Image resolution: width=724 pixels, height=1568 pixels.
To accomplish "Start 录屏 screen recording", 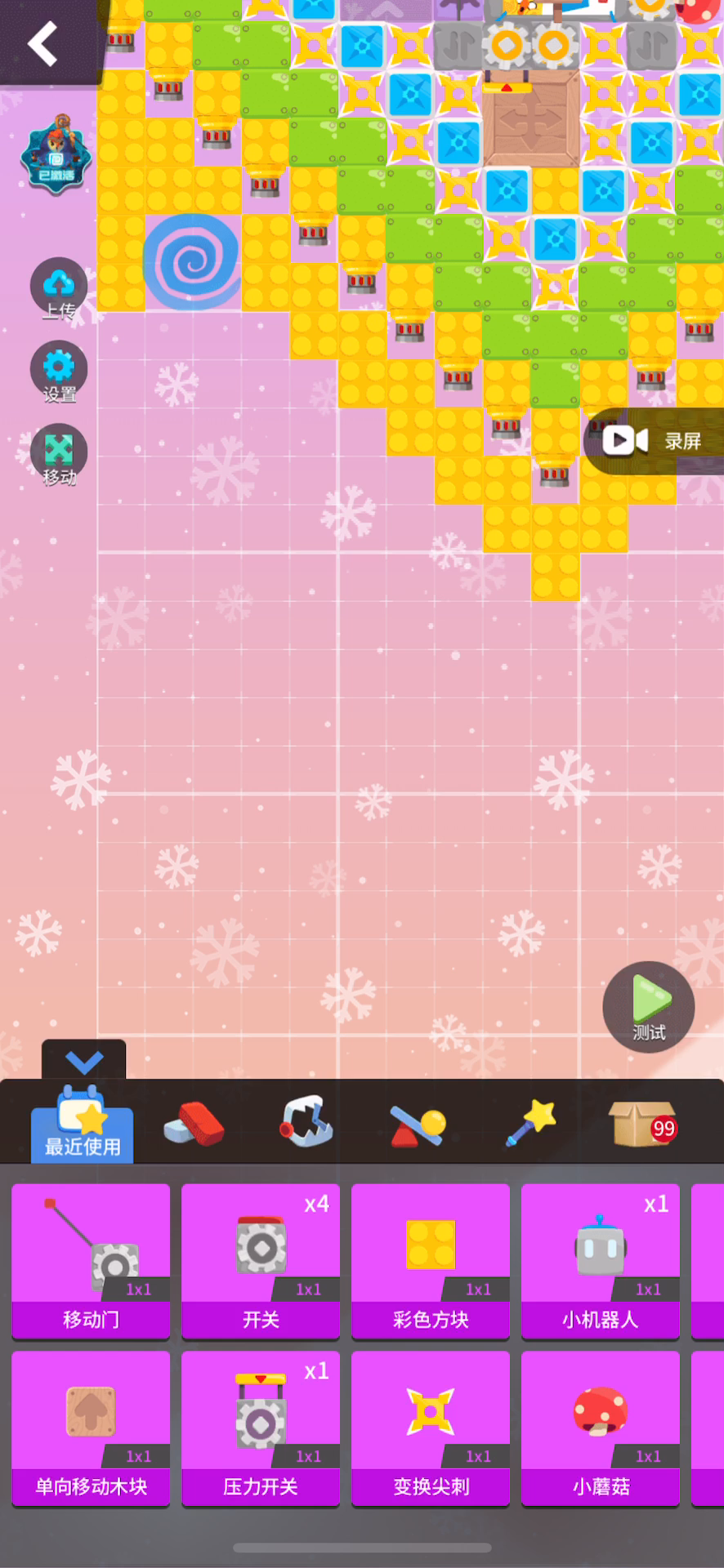I will pyautogui.click(x=652, y=441).
